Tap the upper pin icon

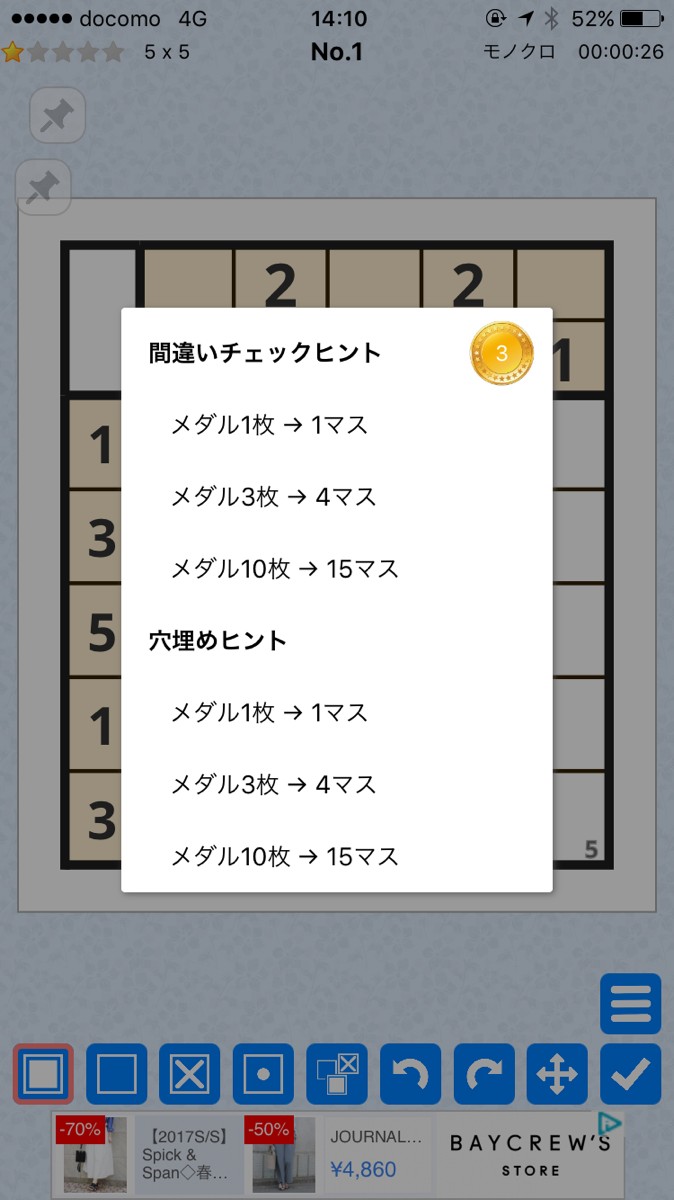pos(58,116)
